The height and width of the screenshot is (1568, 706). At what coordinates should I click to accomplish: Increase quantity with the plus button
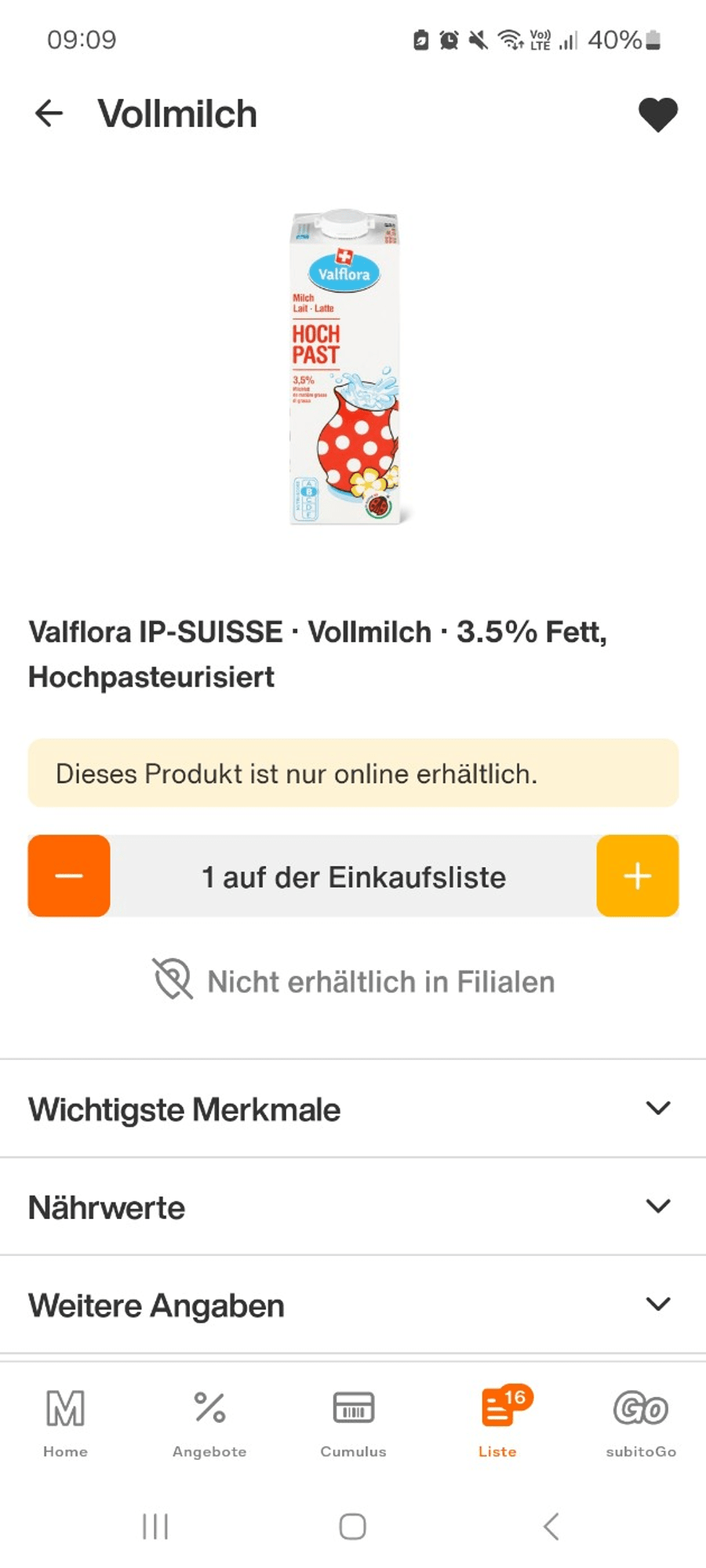637,876
